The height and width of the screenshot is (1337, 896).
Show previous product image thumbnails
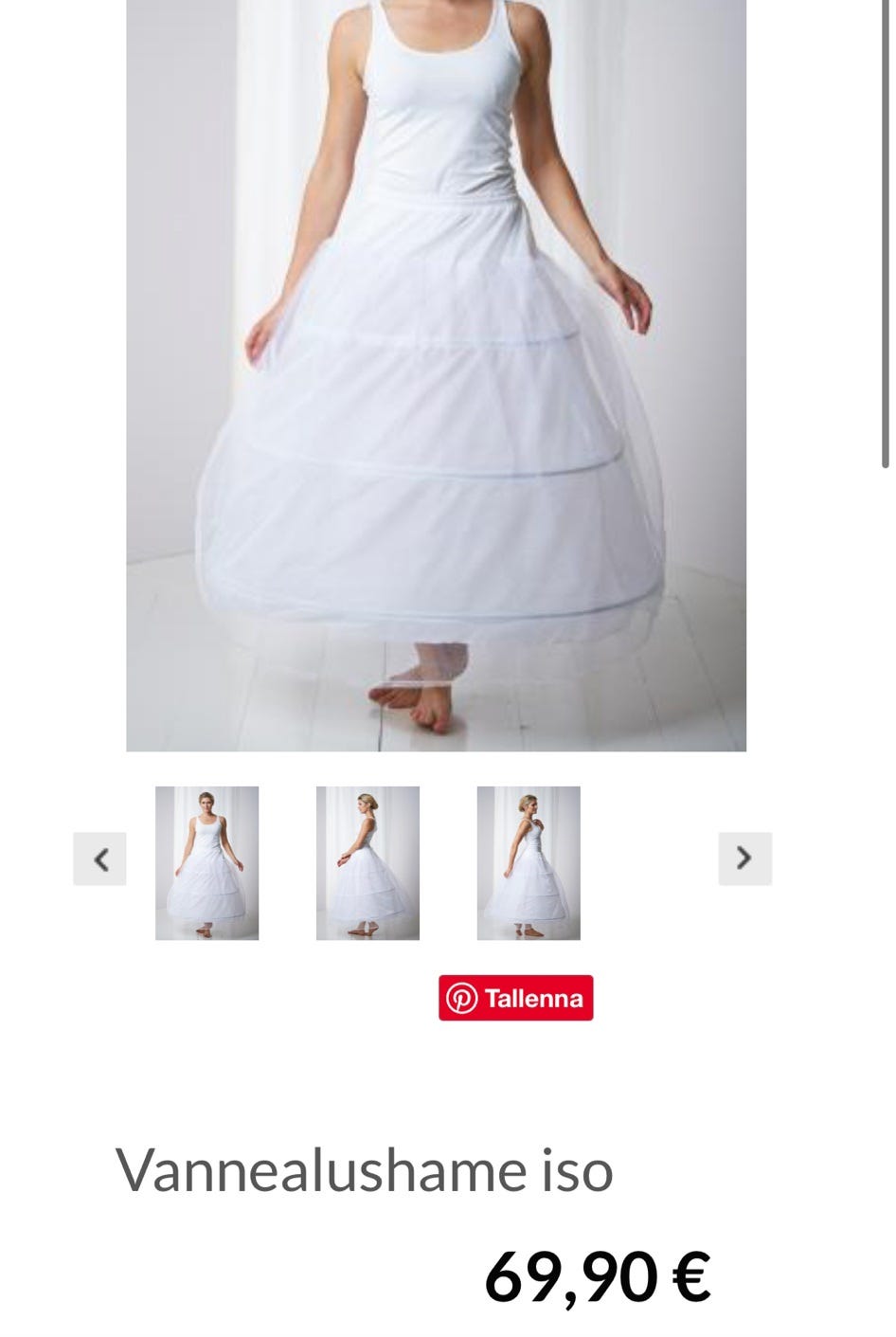pyautogui.click(x=99, y=859)
